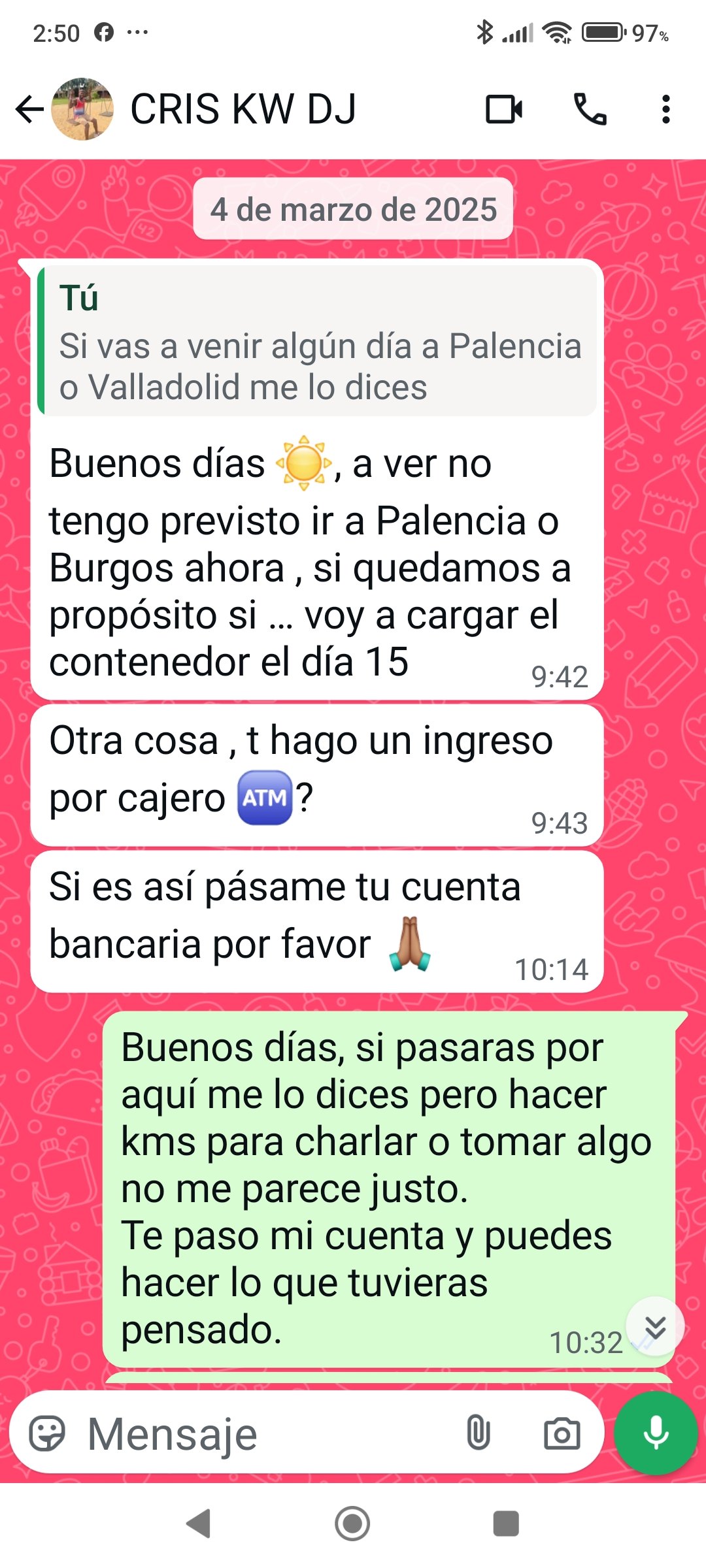706x1568 pixels.
Task: Tap the system home button
Action: 352,1524
